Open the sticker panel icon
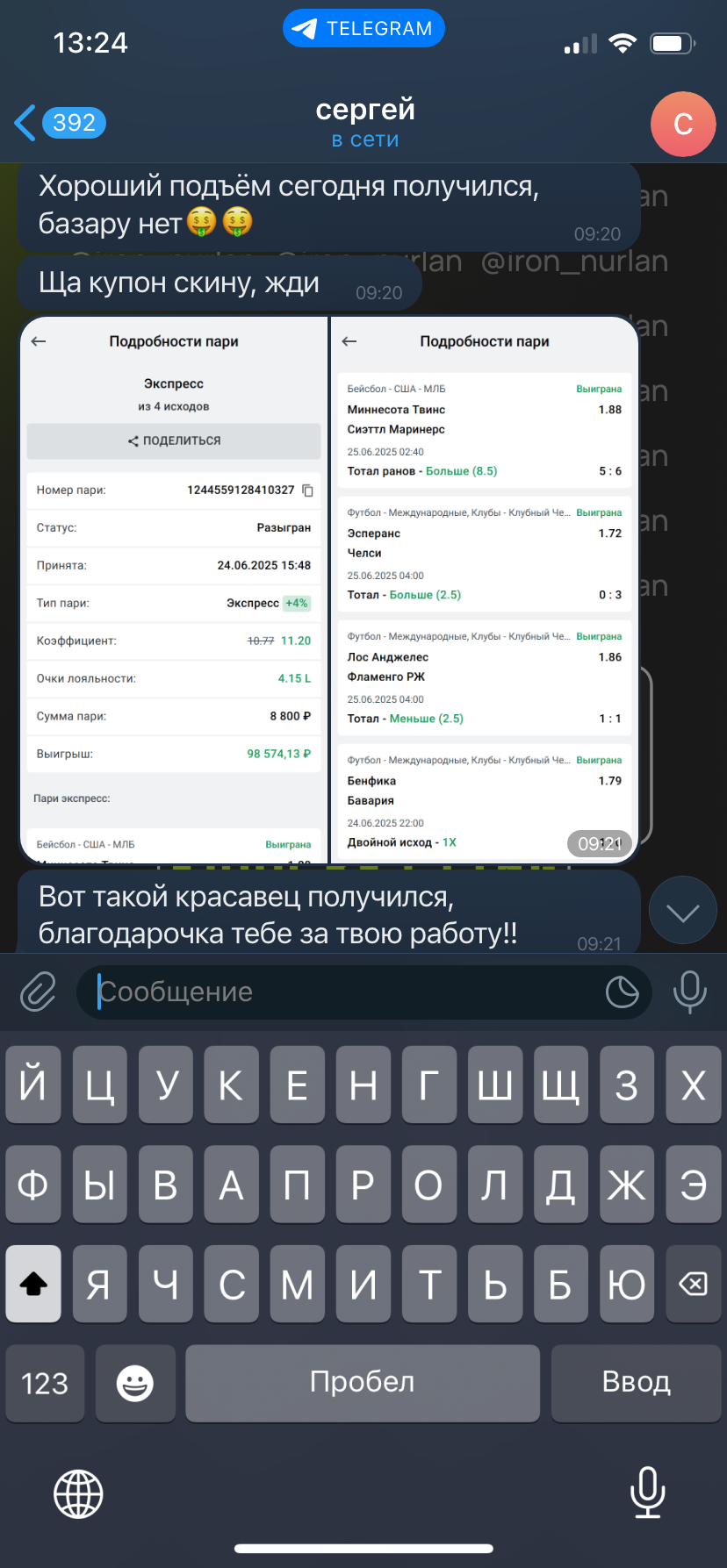This screenshot has width=727, height=1568. click(x=623, y=992)
